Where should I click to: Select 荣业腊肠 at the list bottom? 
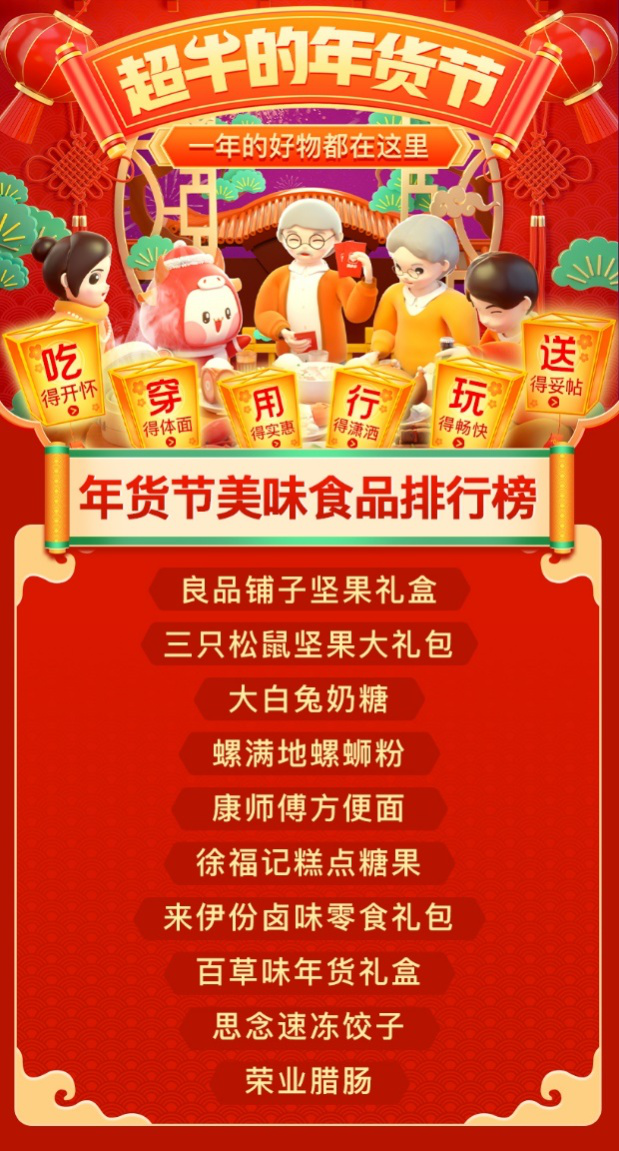pyautogui.click(x=309, y=1082)
